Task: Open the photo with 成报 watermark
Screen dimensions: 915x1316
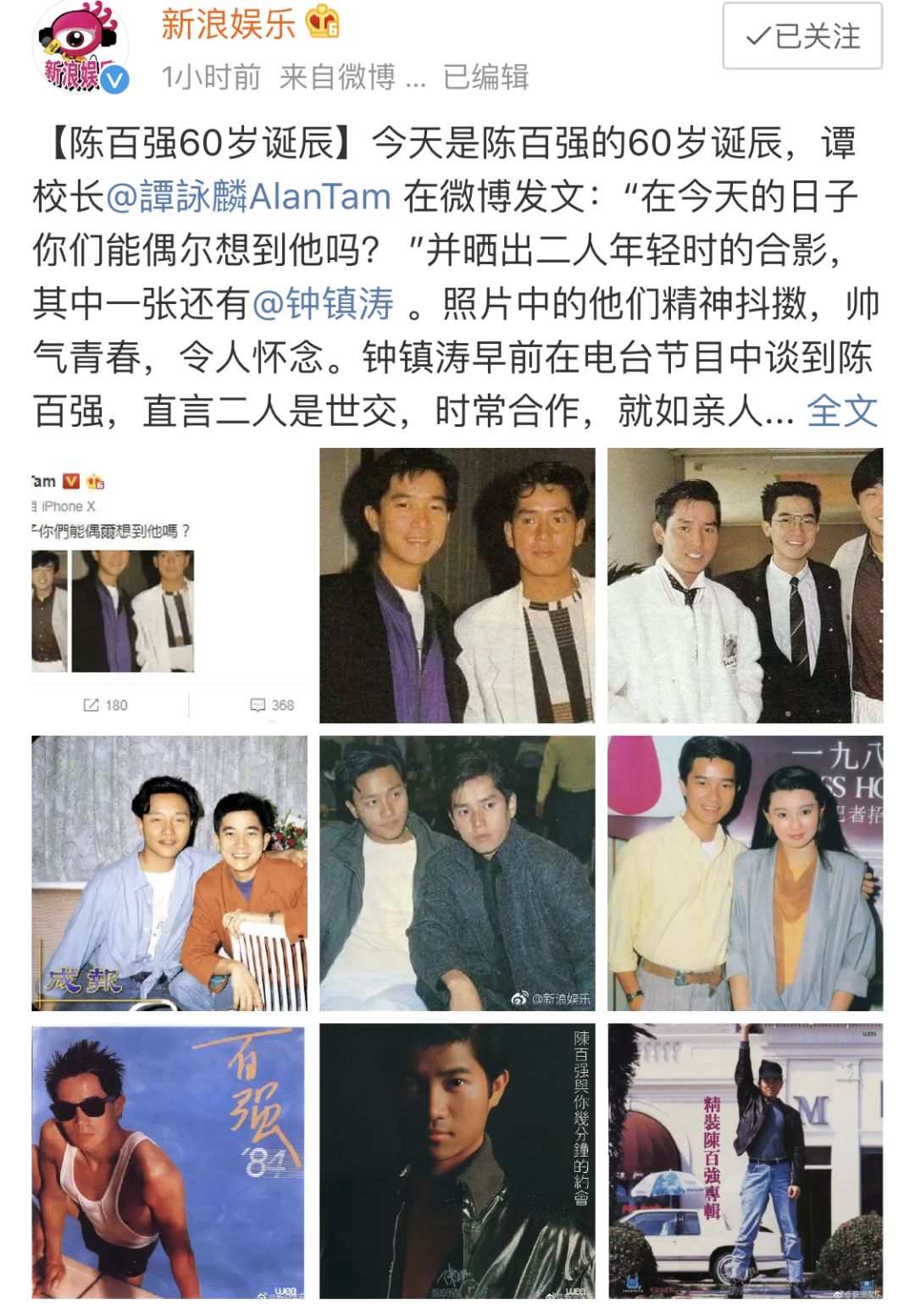Action: 169,873
